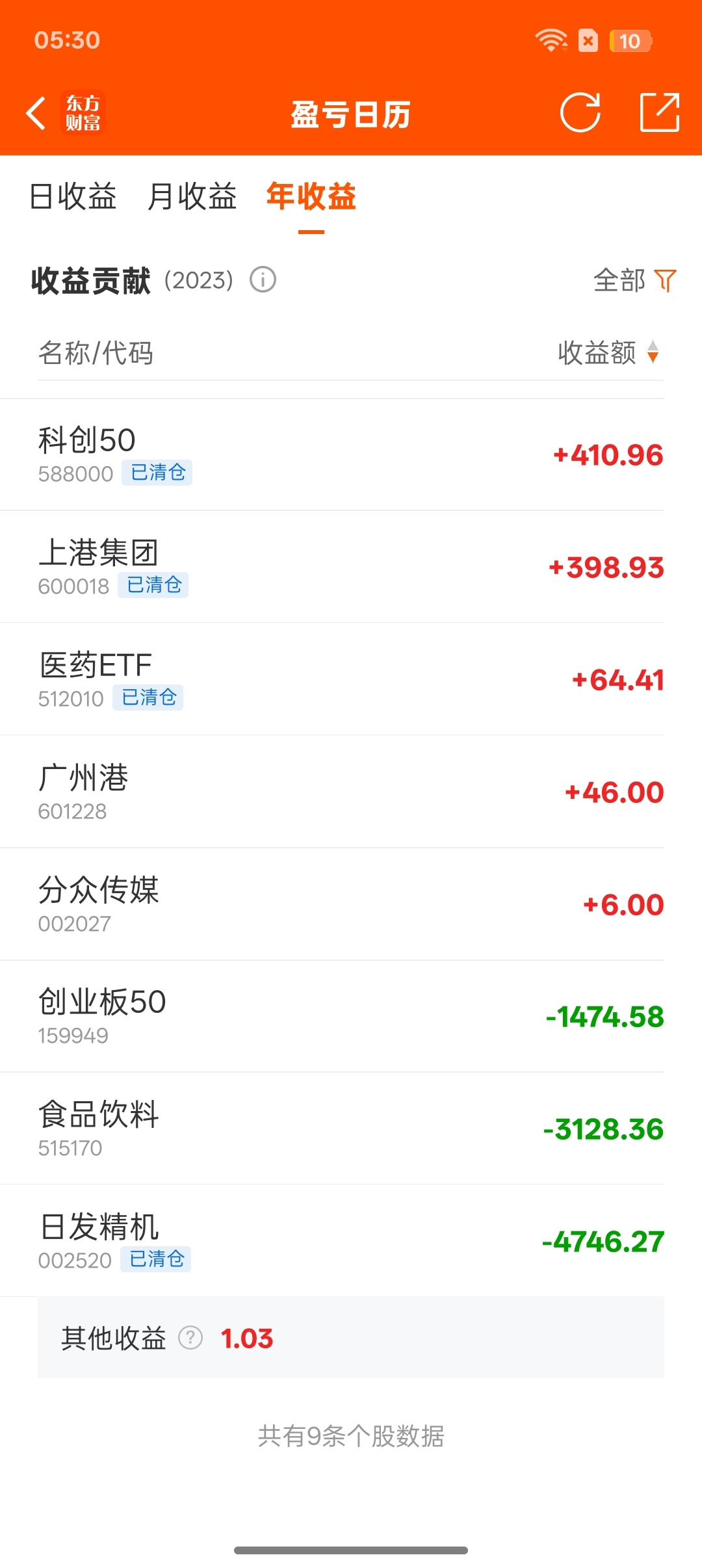Refresh the profit and loss calendar
The width and height of the screenshot is (702, 1568).
pos(580,112)
